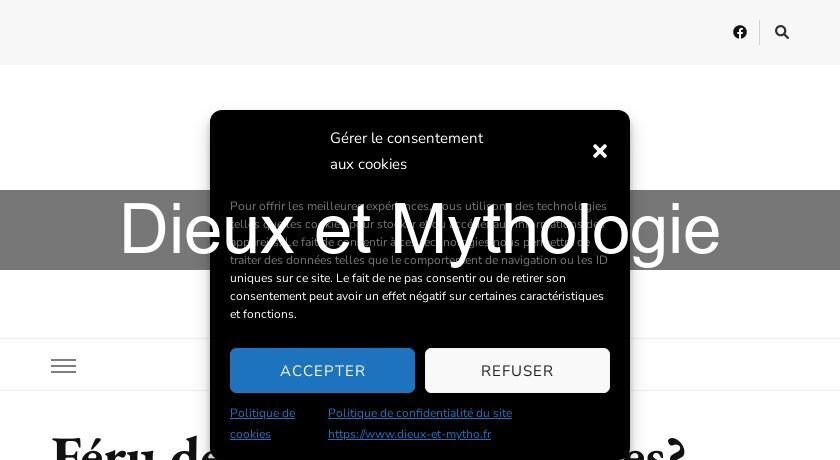
Task: Close the cookie consent dialog
Action: pyautogui.click(x=600, y=151)
